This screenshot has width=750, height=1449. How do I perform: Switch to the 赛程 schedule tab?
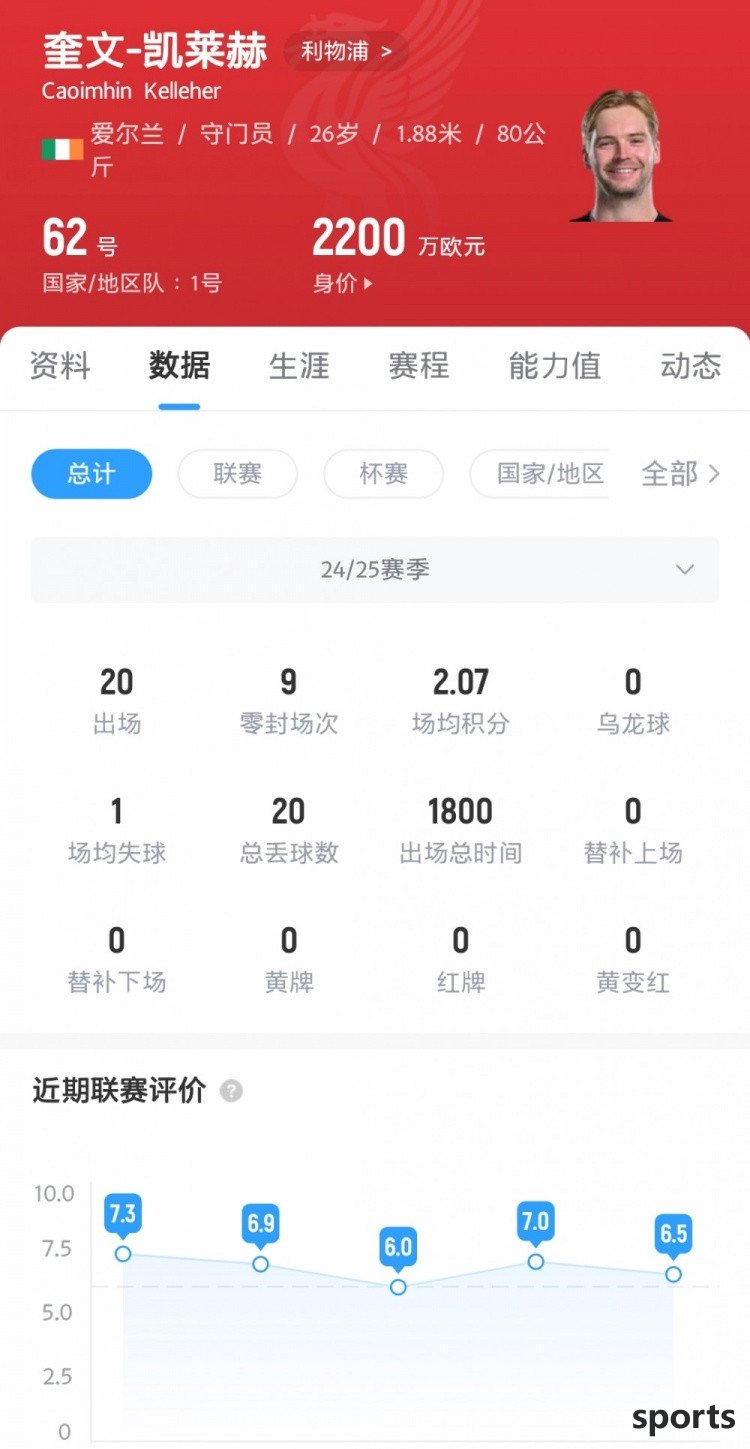coord(419,366)
